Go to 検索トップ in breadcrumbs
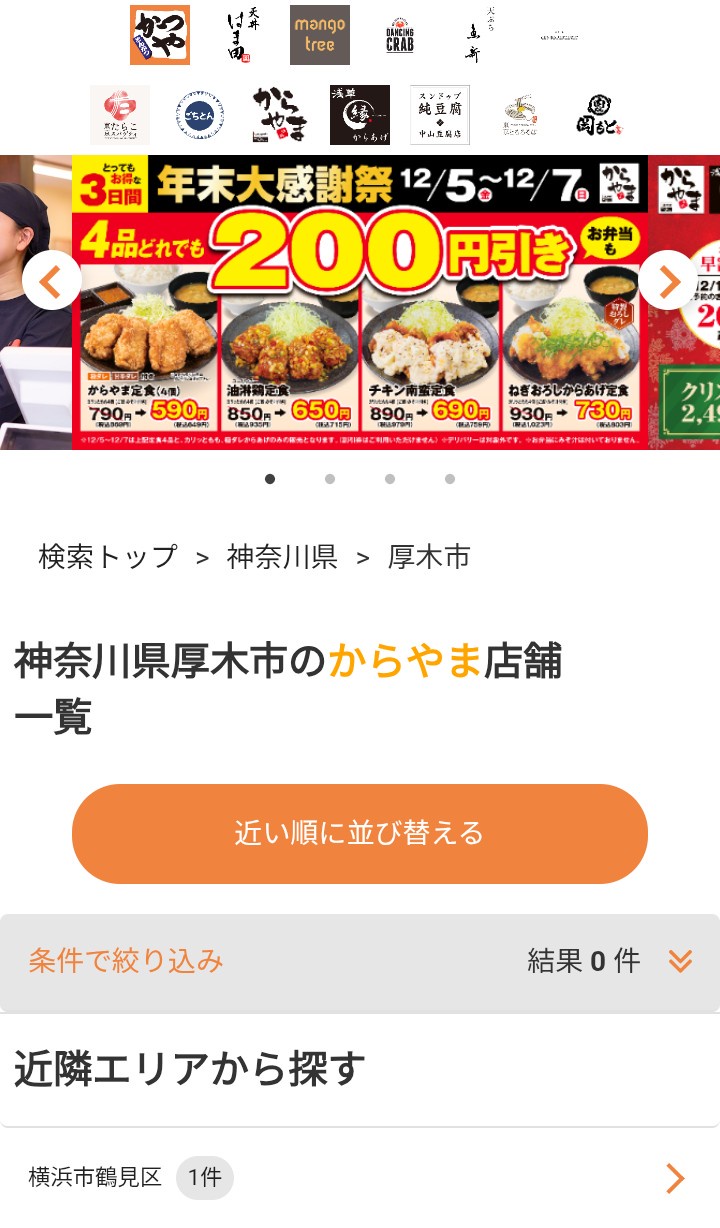720x1228 pixels. pyautogui.click(x=108, y=557)
